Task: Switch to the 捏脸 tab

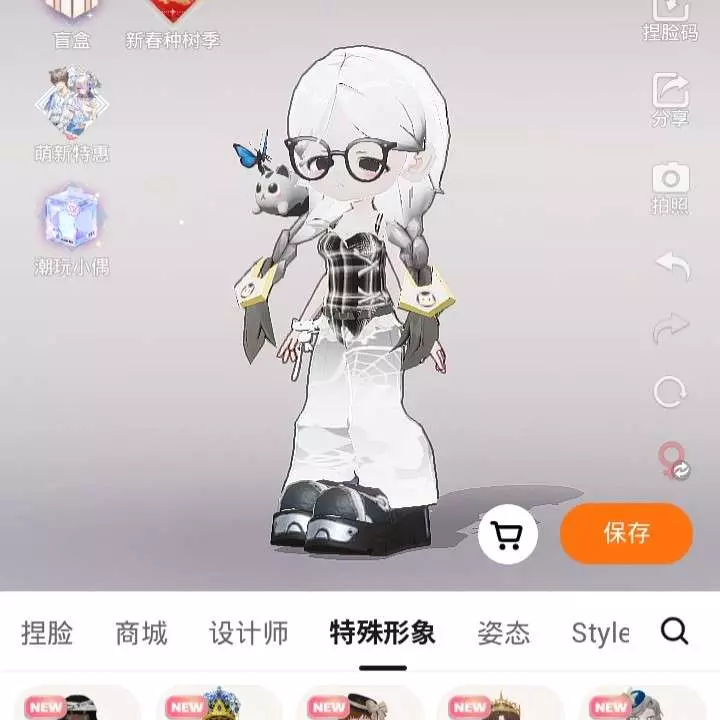Action: (x=47, y=633)
